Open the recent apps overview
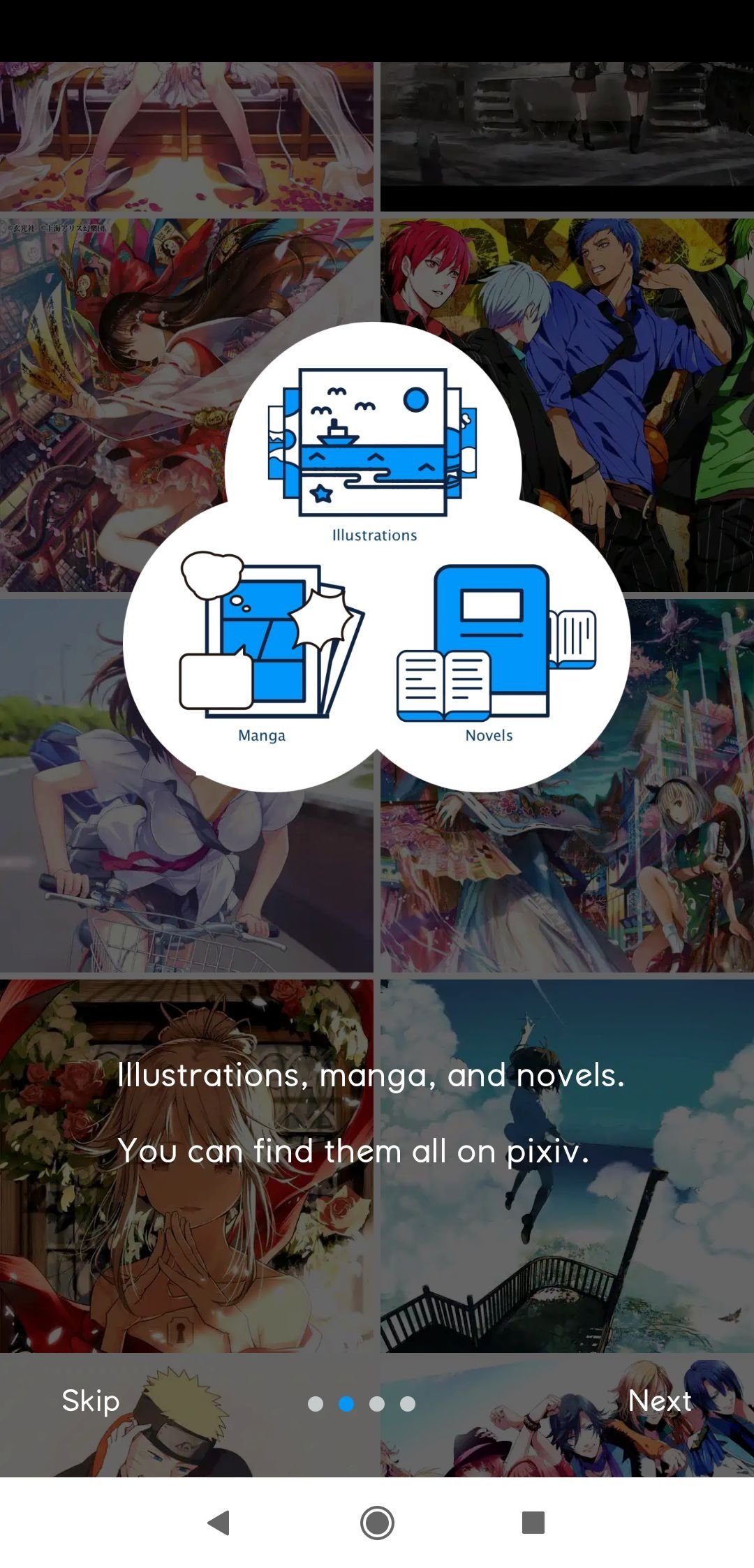This screenshot has width=754, height=1568. (533, 1523)
